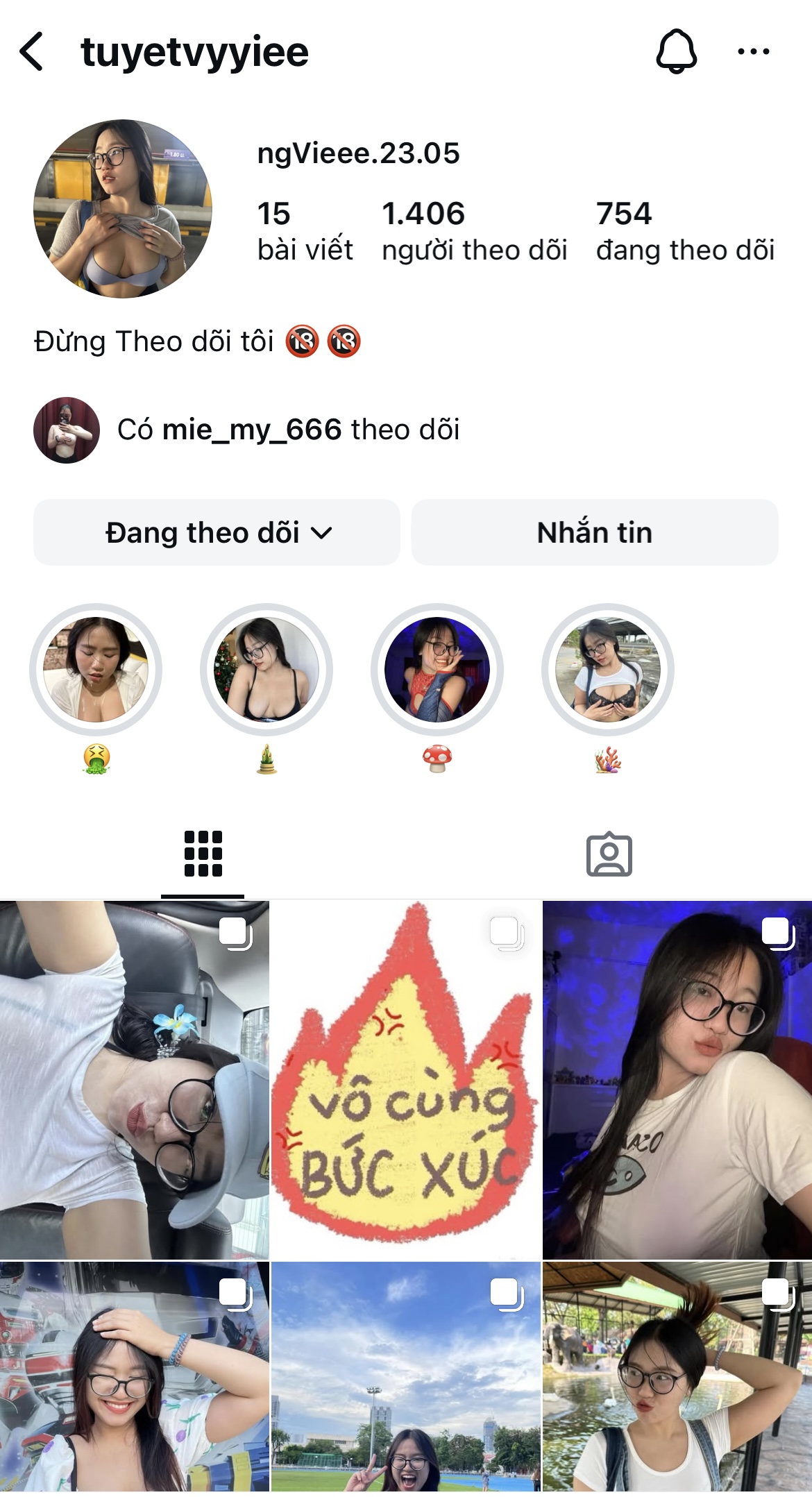Open the three-dot overflow menu
Screen dimensions: 812x1497
753,51
